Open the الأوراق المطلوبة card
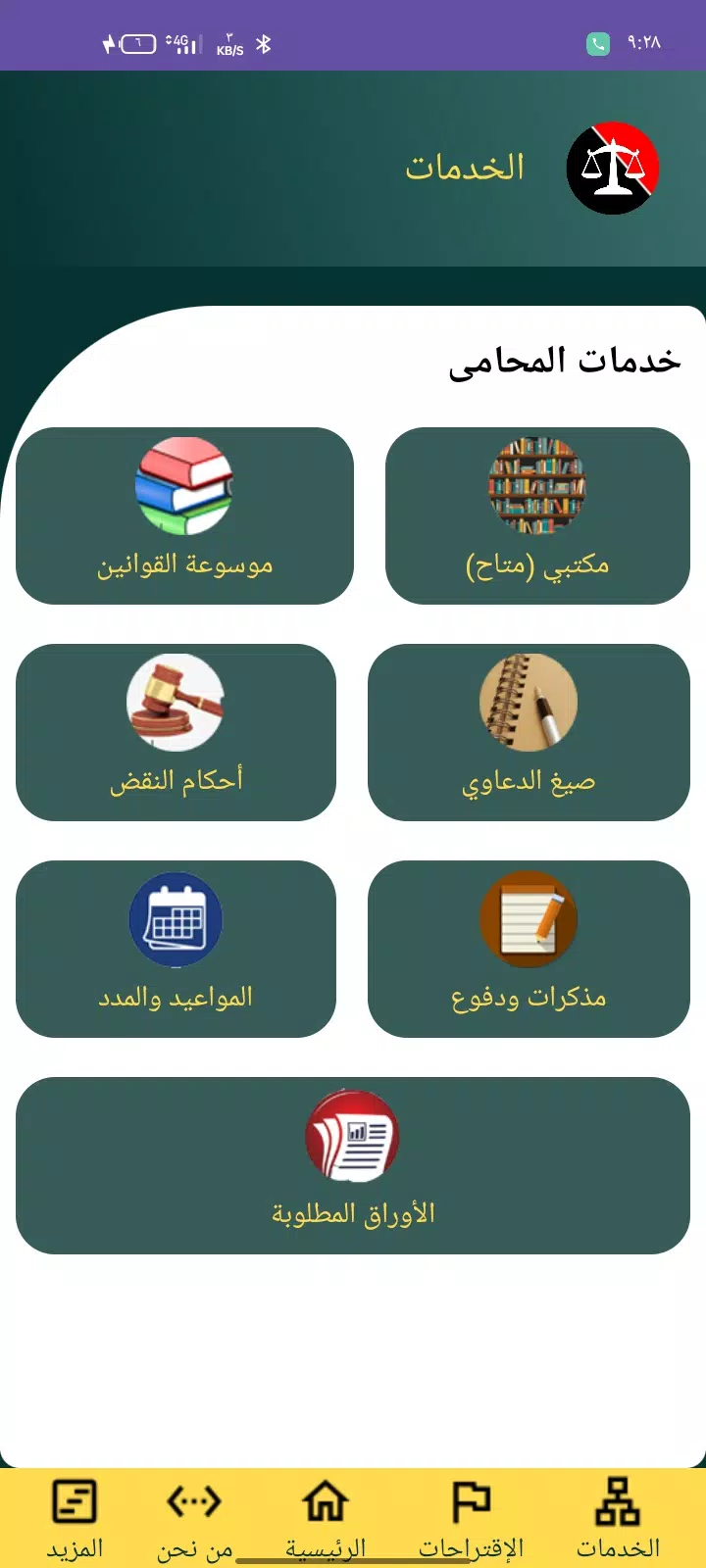Screen dimensions: 706x1568 pos(353,1165)
